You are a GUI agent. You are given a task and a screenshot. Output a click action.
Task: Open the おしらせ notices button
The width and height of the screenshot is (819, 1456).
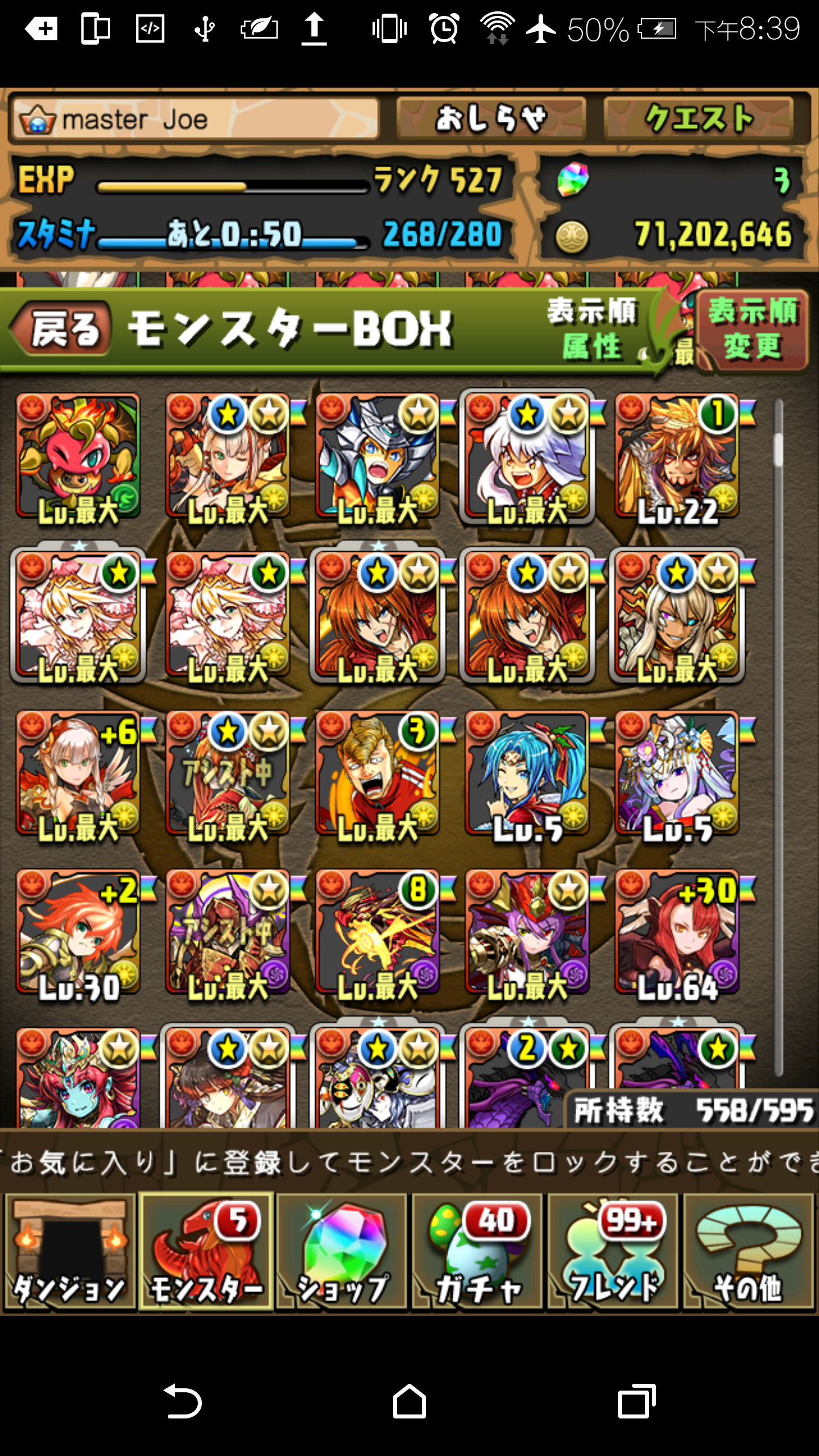pyautogui.click(x=491, y=119)
